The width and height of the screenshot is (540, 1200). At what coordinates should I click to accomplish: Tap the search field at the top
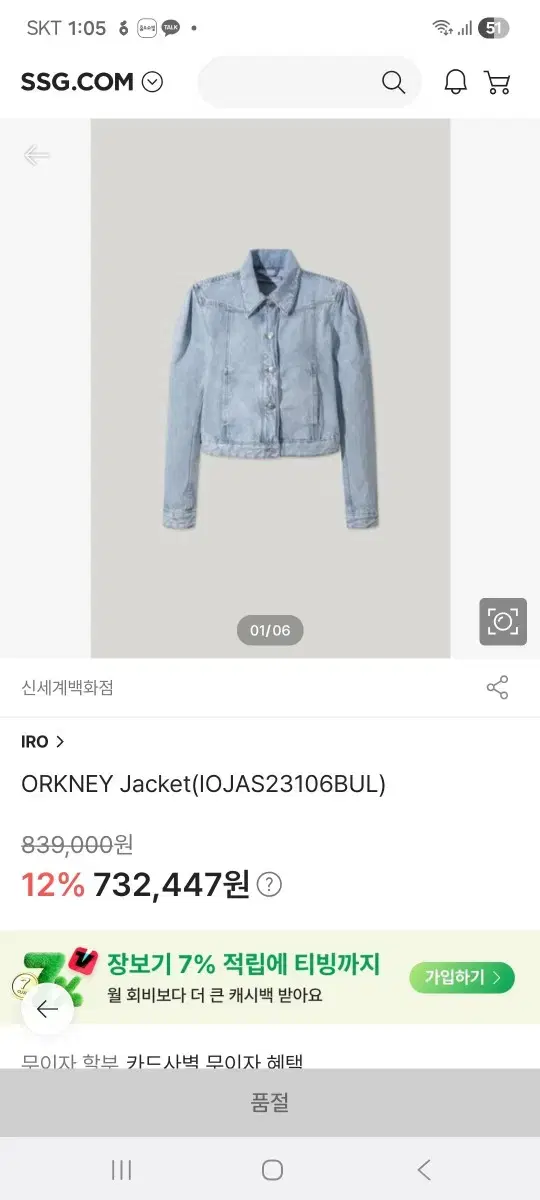coord(310,82)
